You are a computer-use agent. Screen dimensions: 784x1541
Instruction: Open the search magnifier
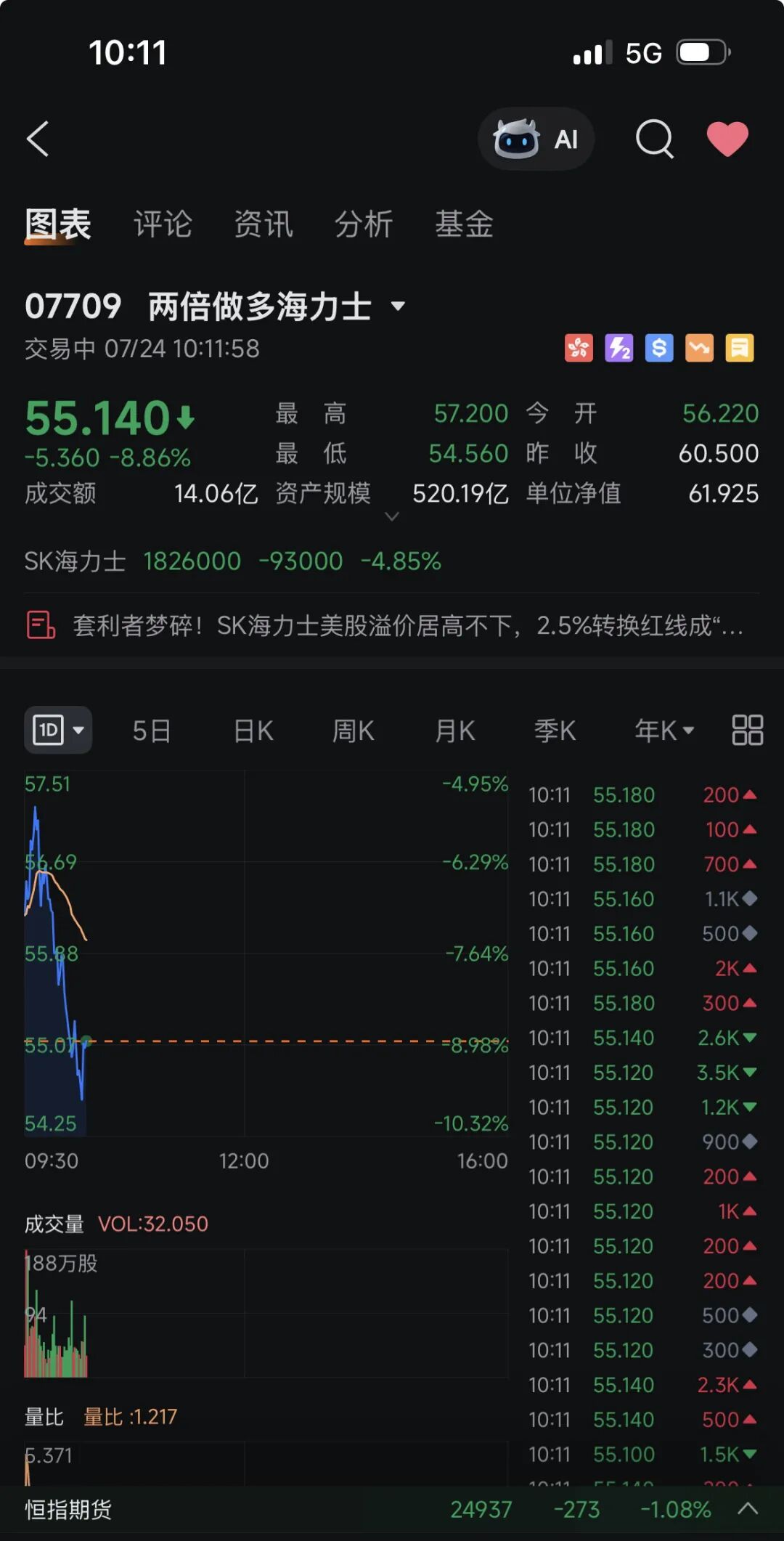pyautogui.click(x=655, y=139)
